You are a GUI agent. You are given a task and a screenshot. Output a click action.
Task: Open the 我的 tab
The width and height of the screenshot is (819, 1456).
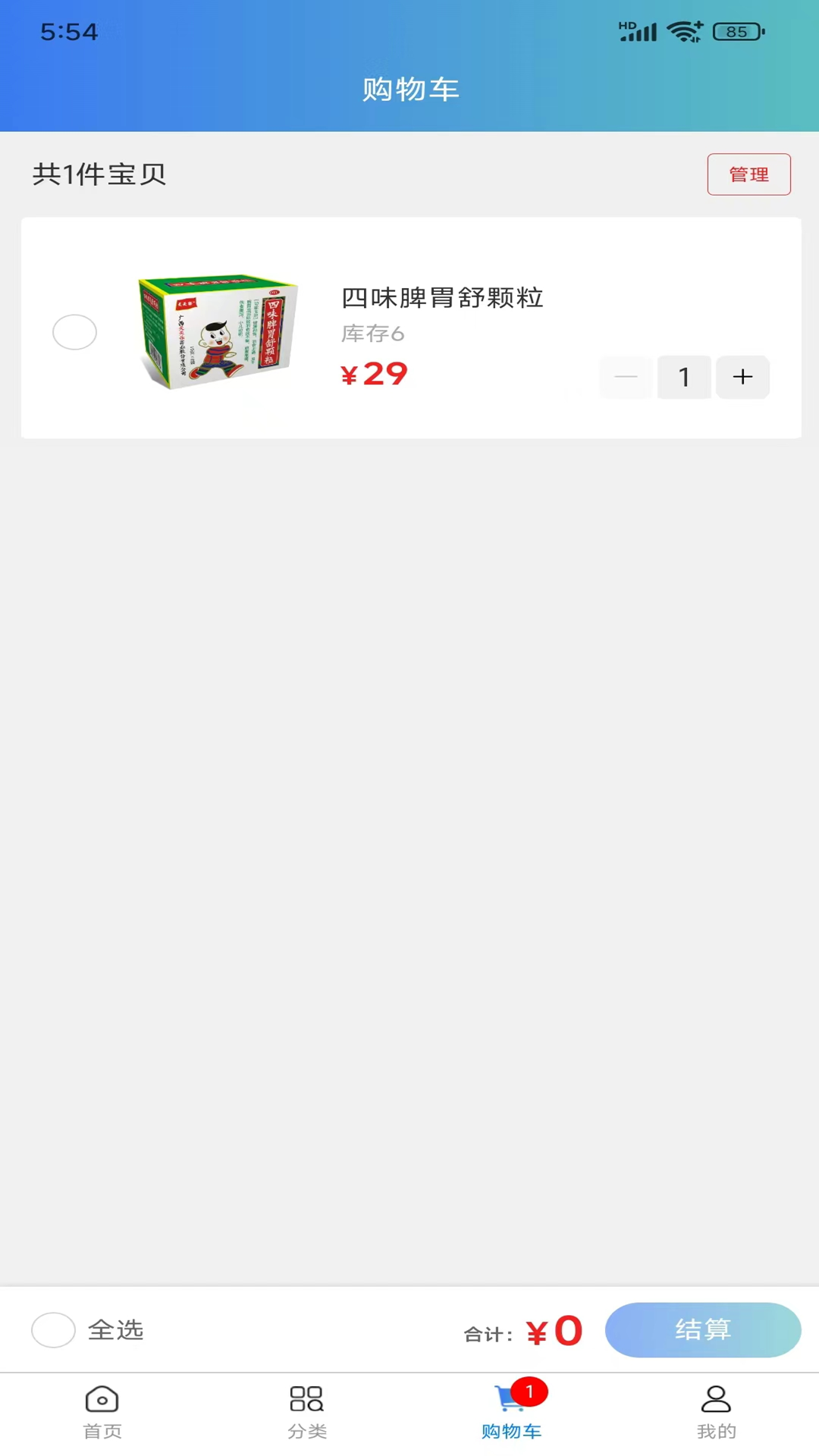click(716, 1412)
